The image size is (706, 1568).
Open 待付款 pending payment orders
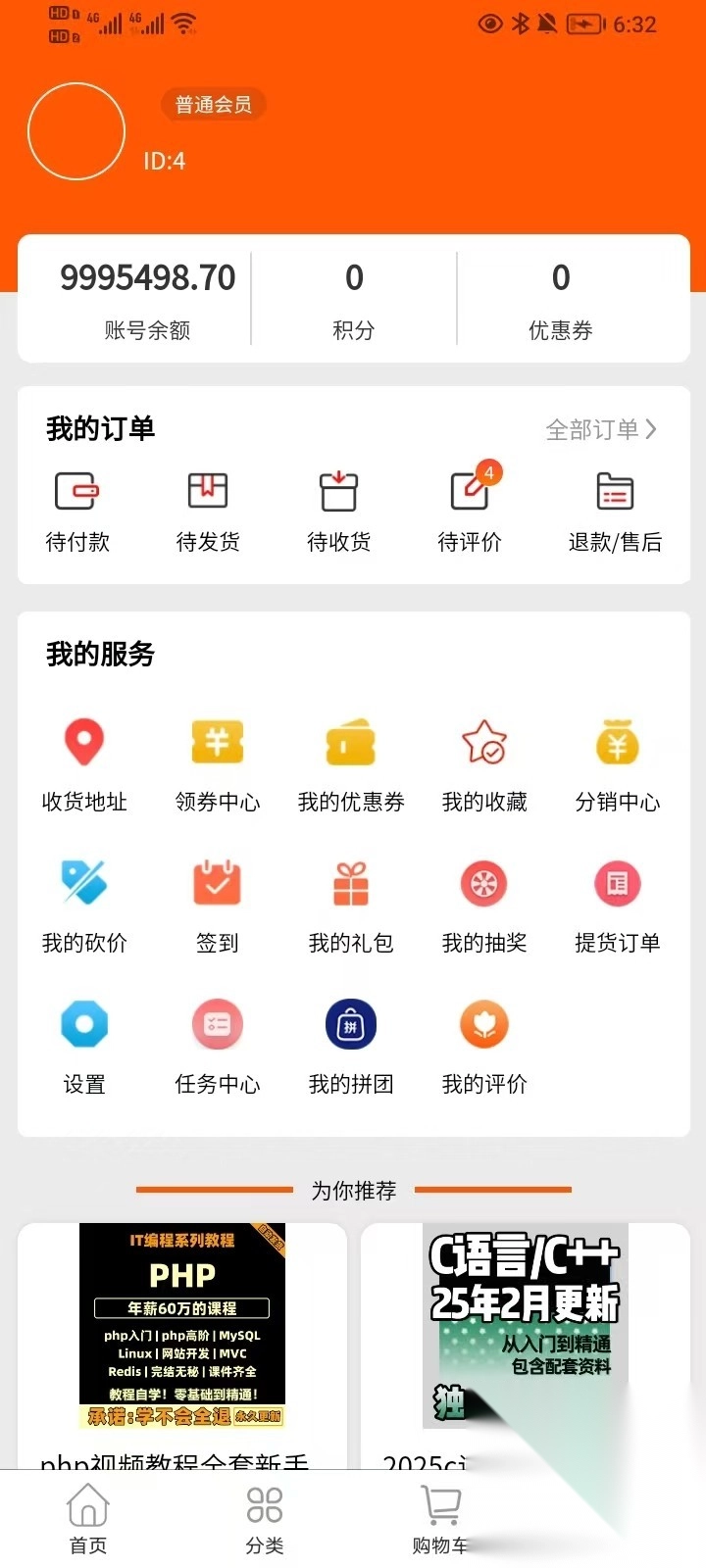coord(77,510)
